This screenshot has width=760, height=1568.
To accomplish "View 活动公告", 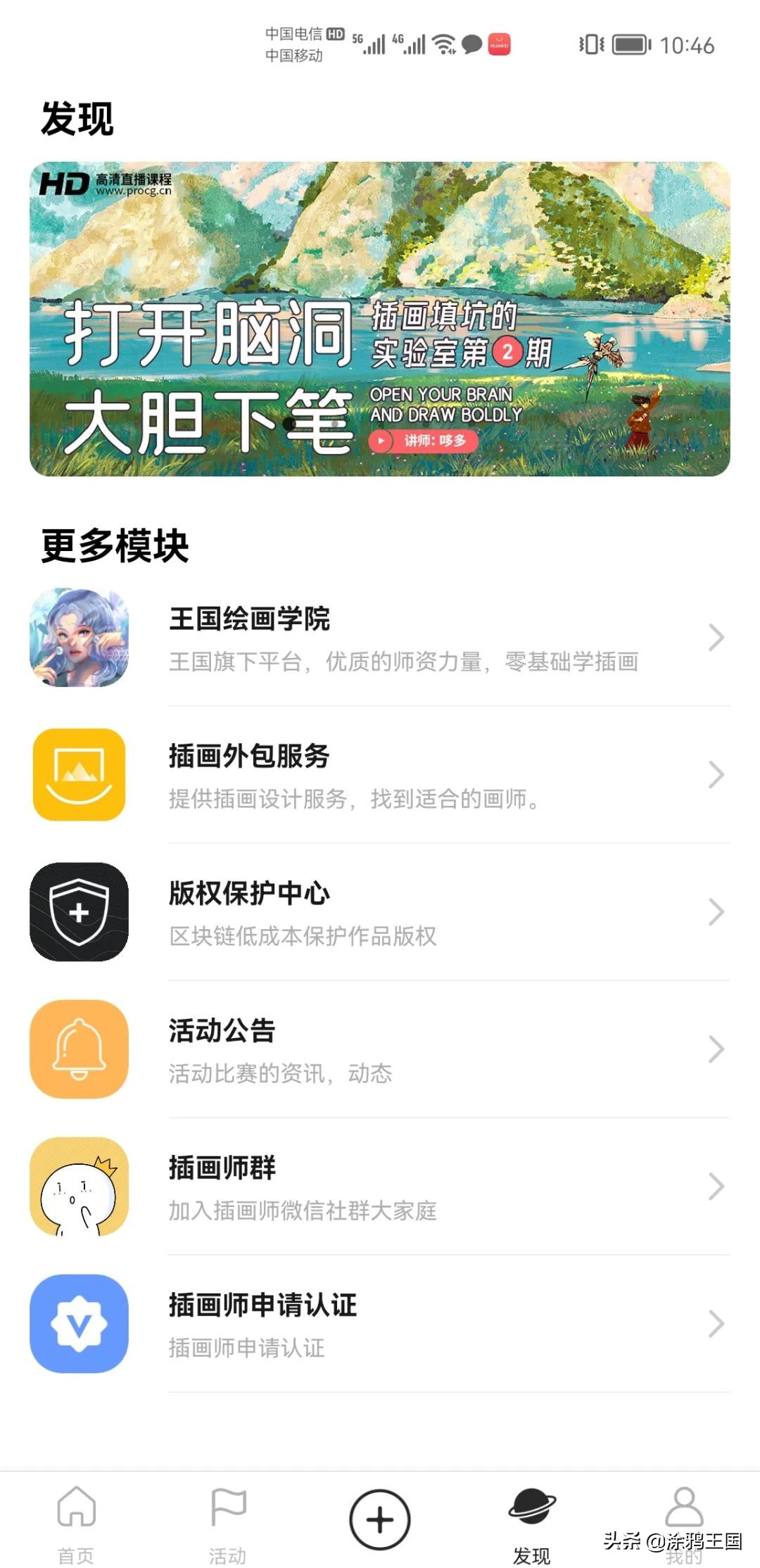I will click(x=379, y=1049).
